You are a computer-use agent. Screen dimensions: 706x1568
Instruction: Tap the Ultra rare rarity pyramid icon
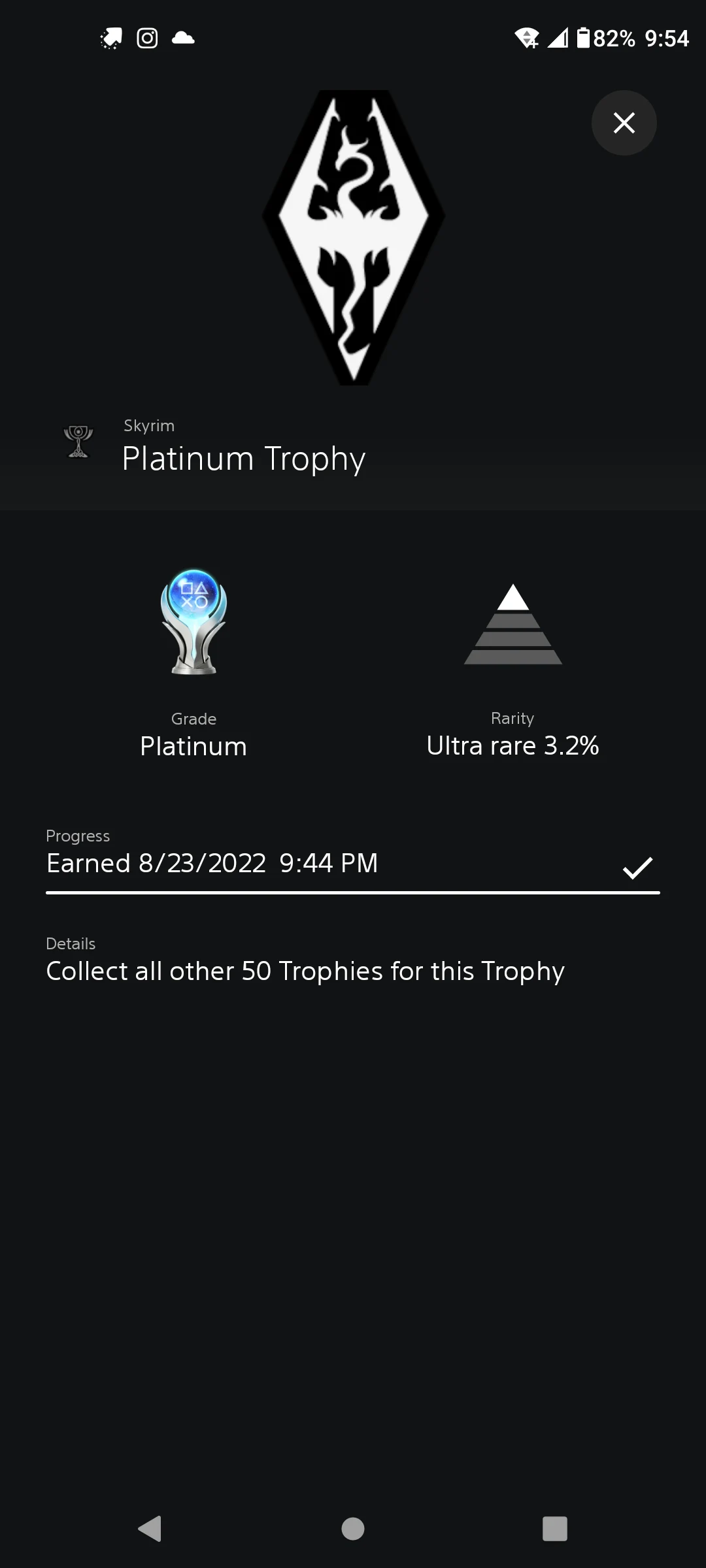pos(513,624)
